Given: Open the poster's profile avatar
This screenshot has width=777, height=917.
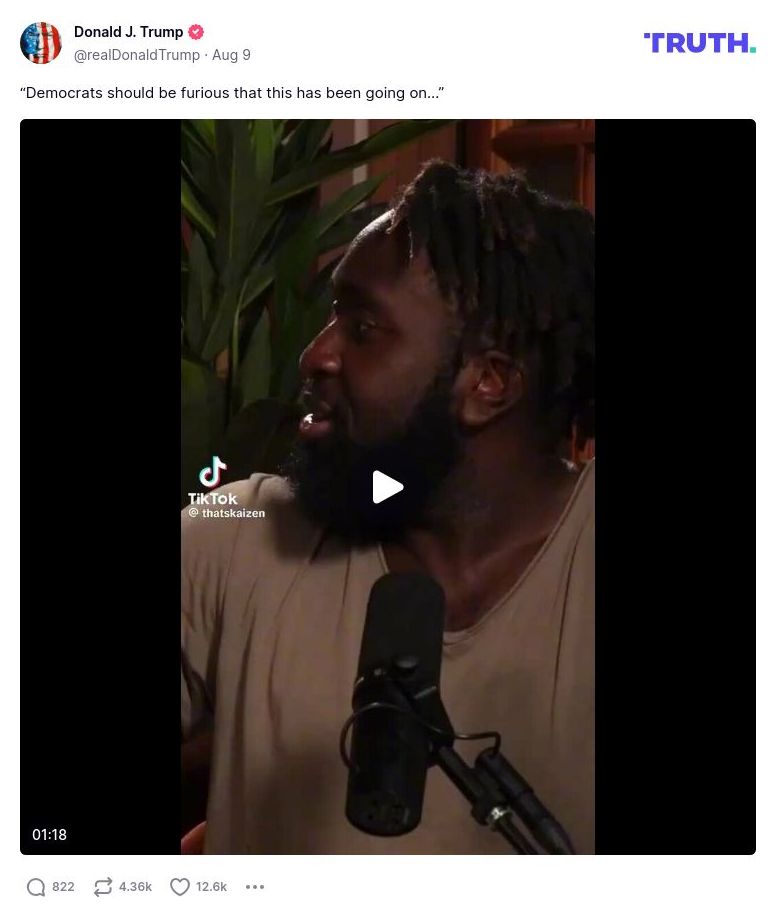Looking at the screenshot, I should click(41, 43).
